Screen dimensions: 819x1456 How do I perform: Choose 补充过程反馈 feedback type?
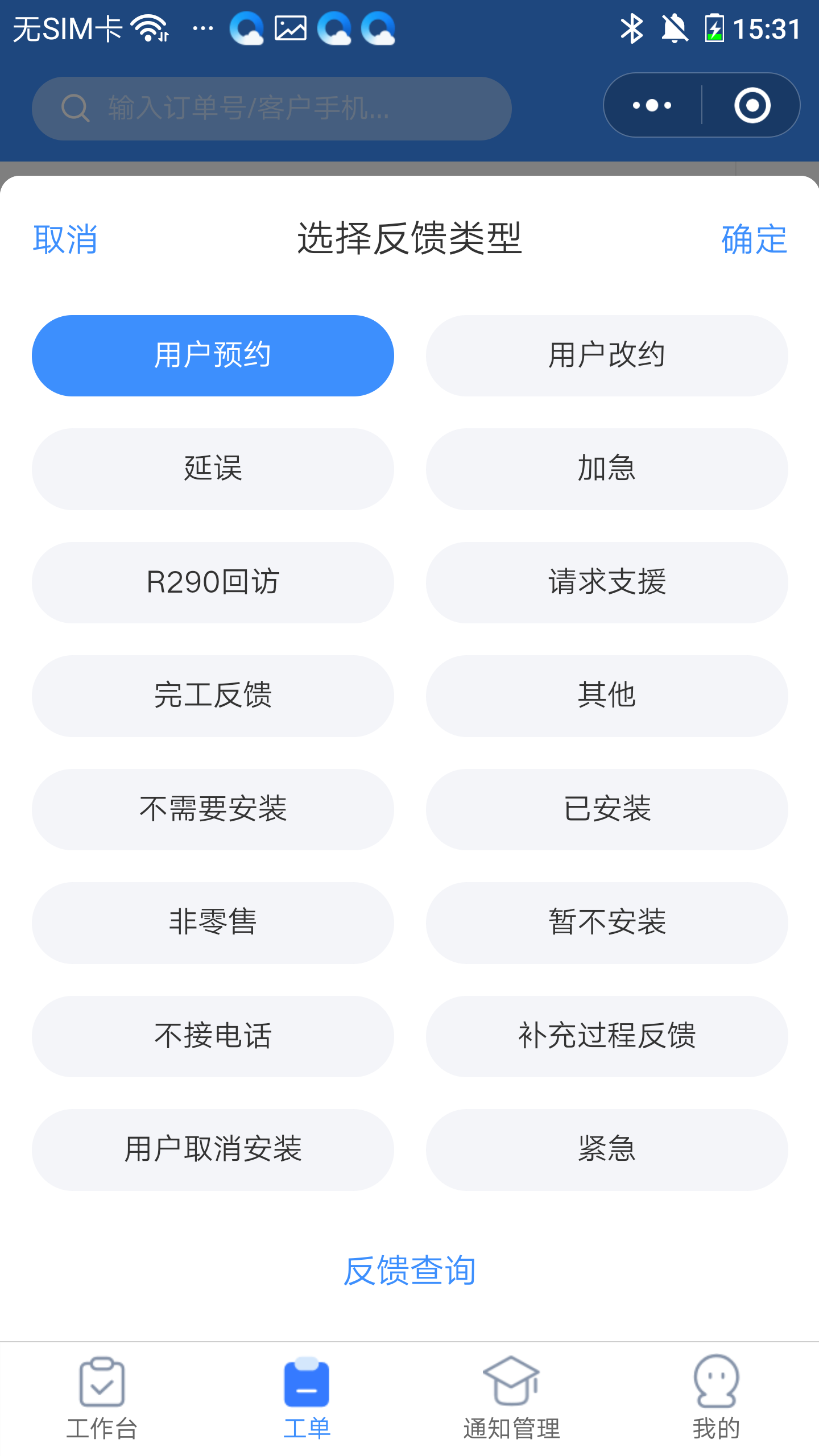(607, 1036)
